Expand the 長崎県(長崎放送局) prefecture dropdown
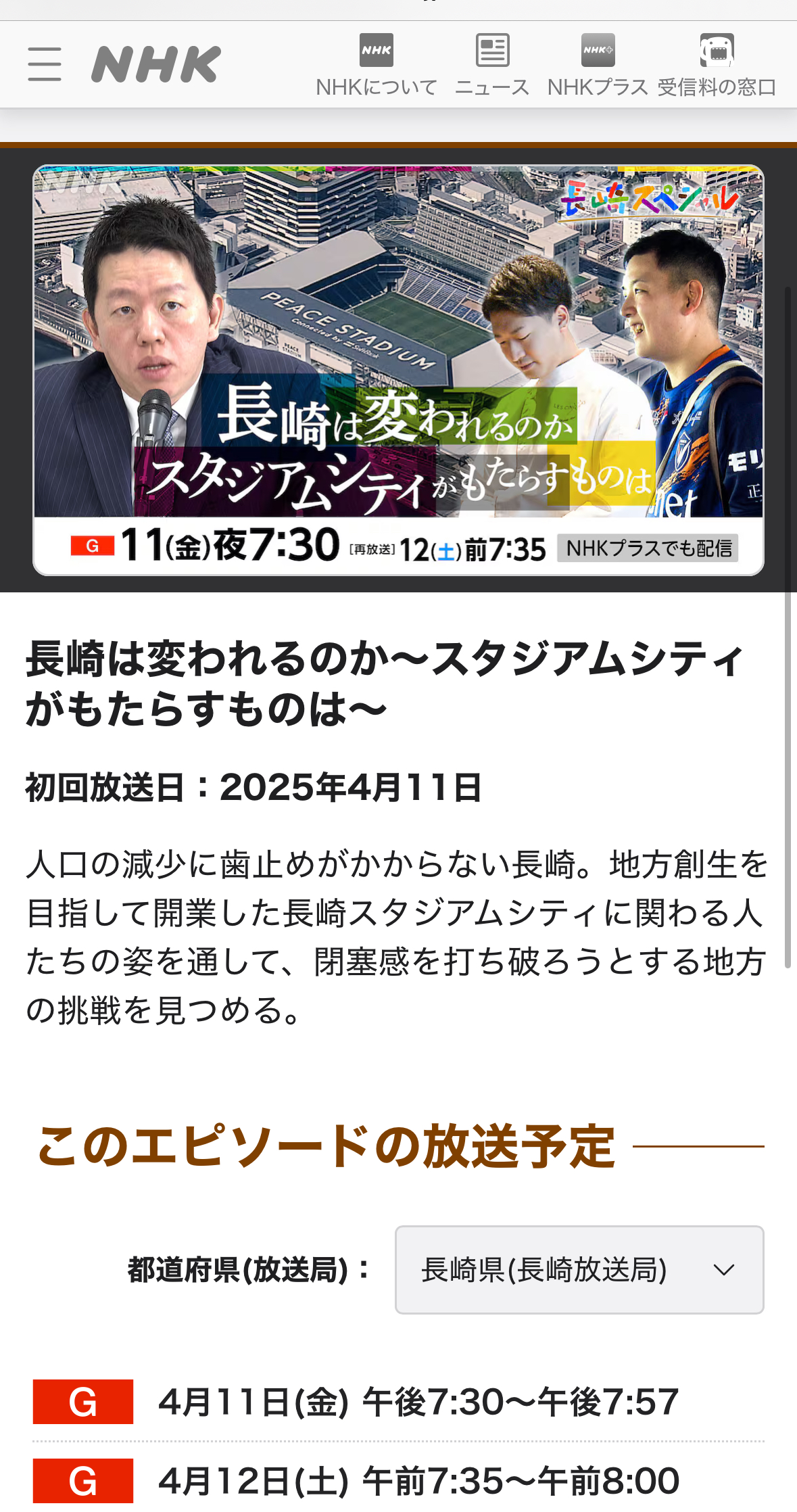This screenshot has width=797, height=1512. 579,1269
